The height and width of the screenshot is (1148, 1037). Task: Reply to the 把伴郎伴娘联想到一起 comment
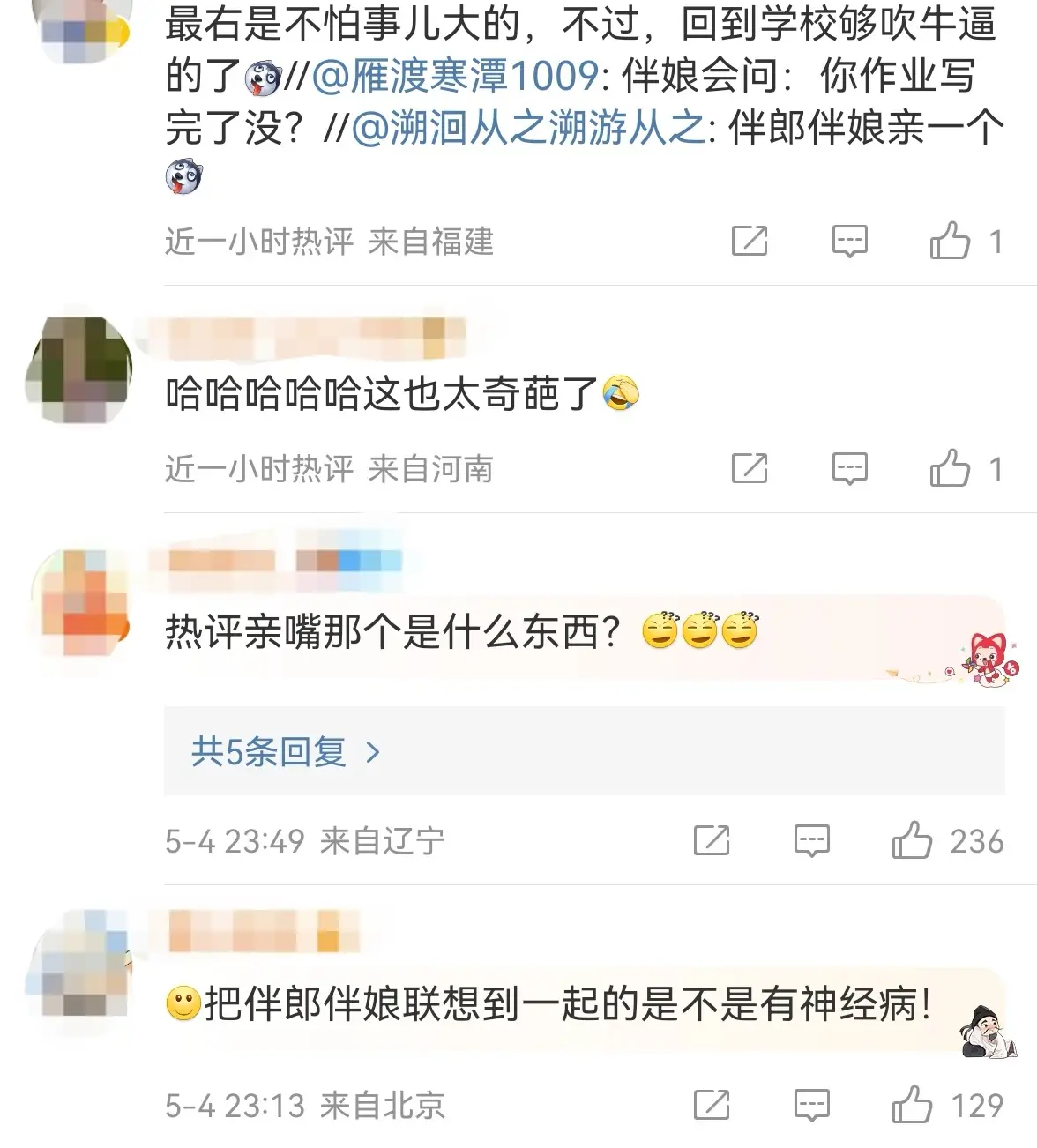click(x=811, y=1105)
